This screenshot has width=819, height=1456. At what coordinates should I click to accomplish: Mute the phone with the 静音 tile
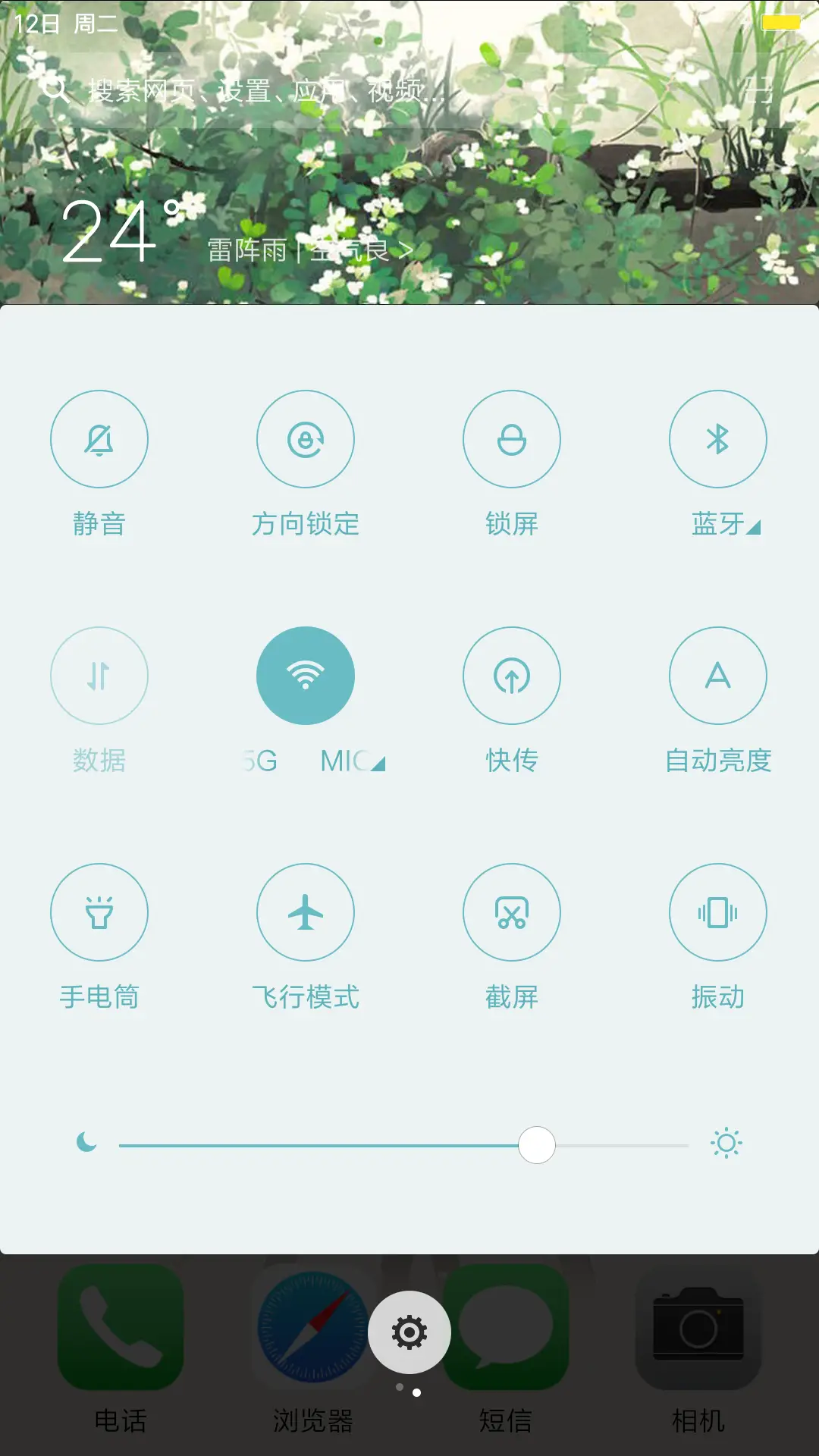coord(99,439)
